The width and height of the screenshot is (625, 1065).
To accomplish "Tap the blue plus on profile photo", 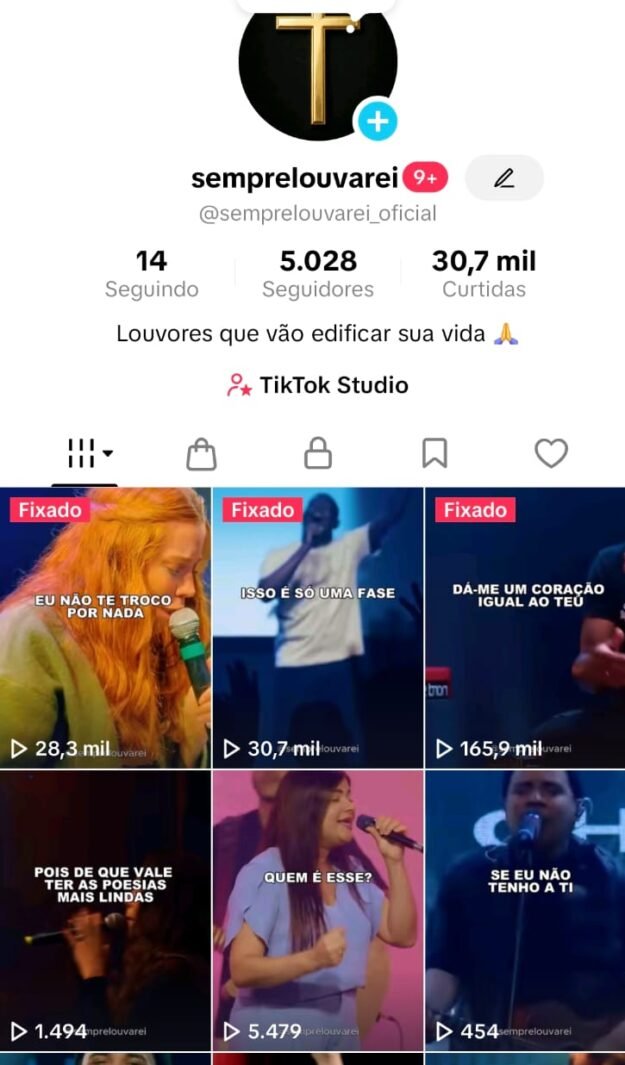I will pos(377,122).
